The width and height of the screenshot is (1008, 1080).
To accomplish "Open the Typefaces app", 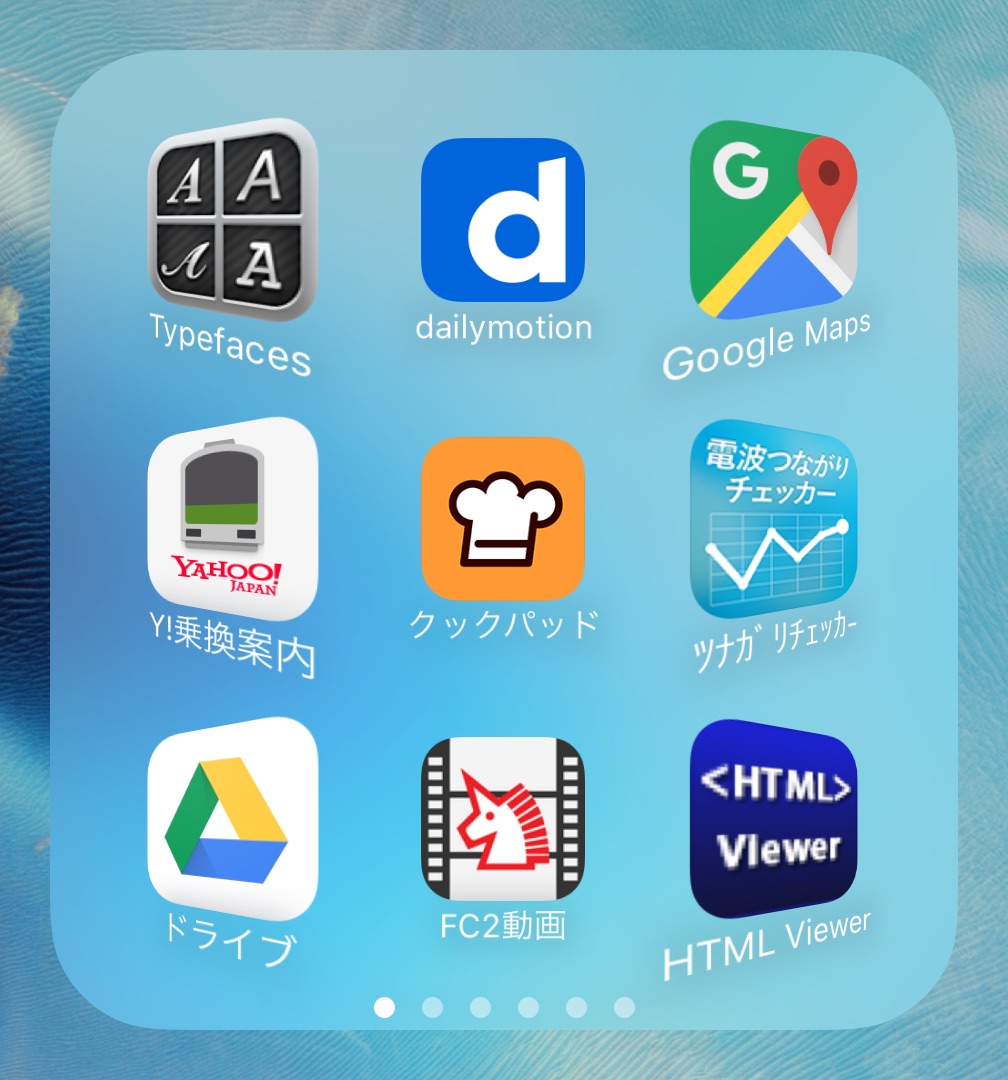I will pos(232,220).
